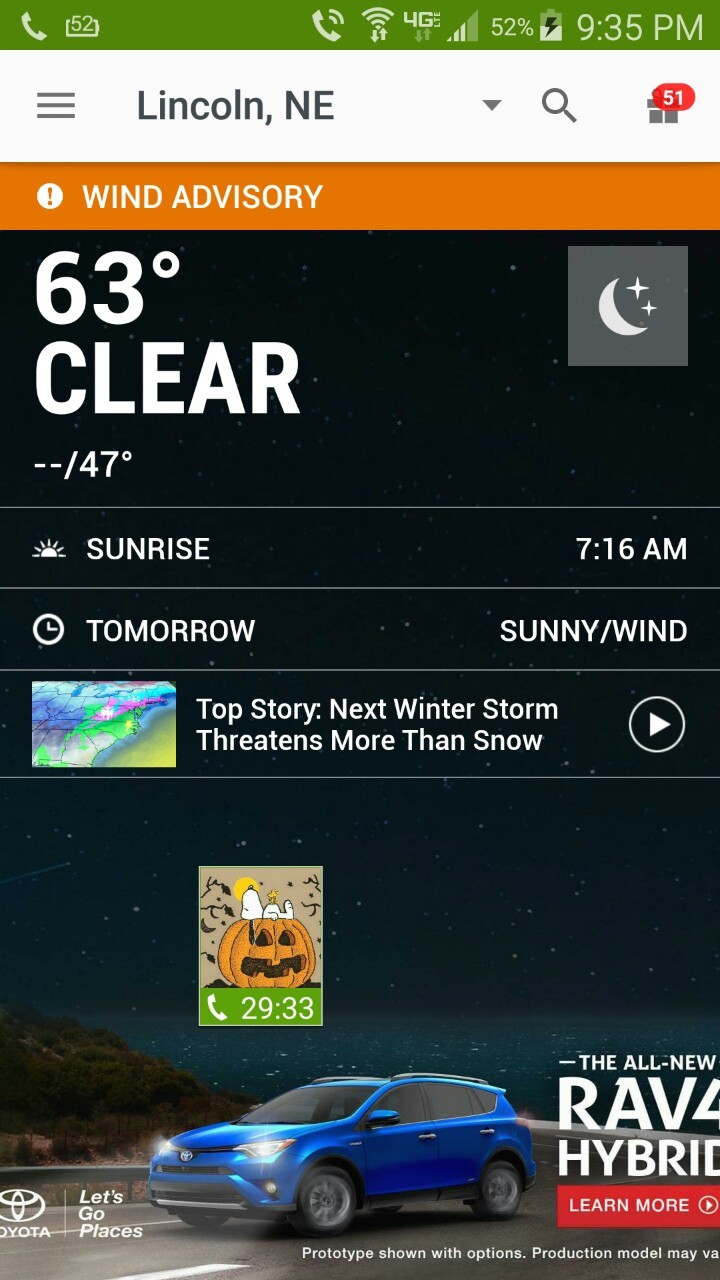Open the hamburger navigation menu

click(56, 106)
